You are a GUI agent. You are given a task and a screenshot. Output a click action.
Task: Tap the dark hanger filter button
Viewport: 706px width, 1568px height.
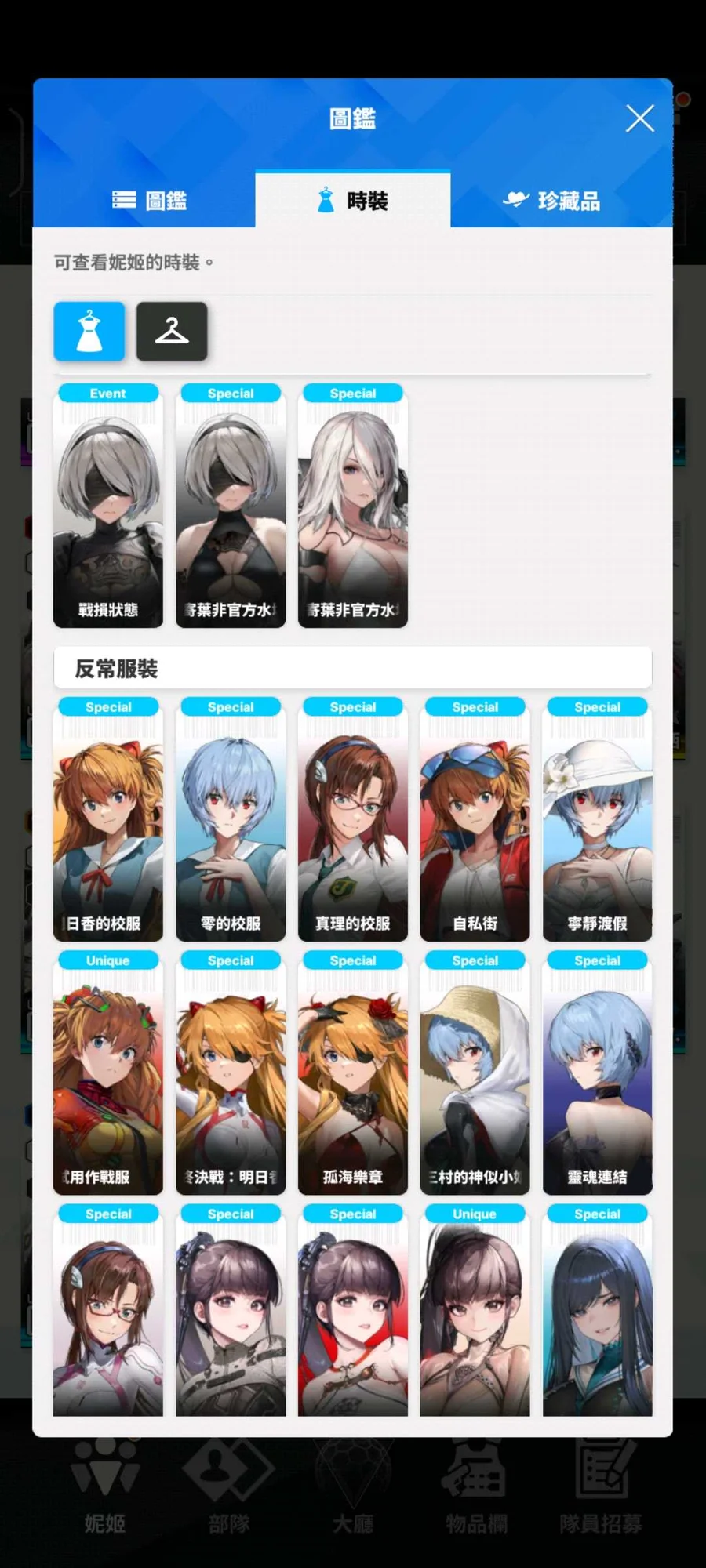pos(172,331)
